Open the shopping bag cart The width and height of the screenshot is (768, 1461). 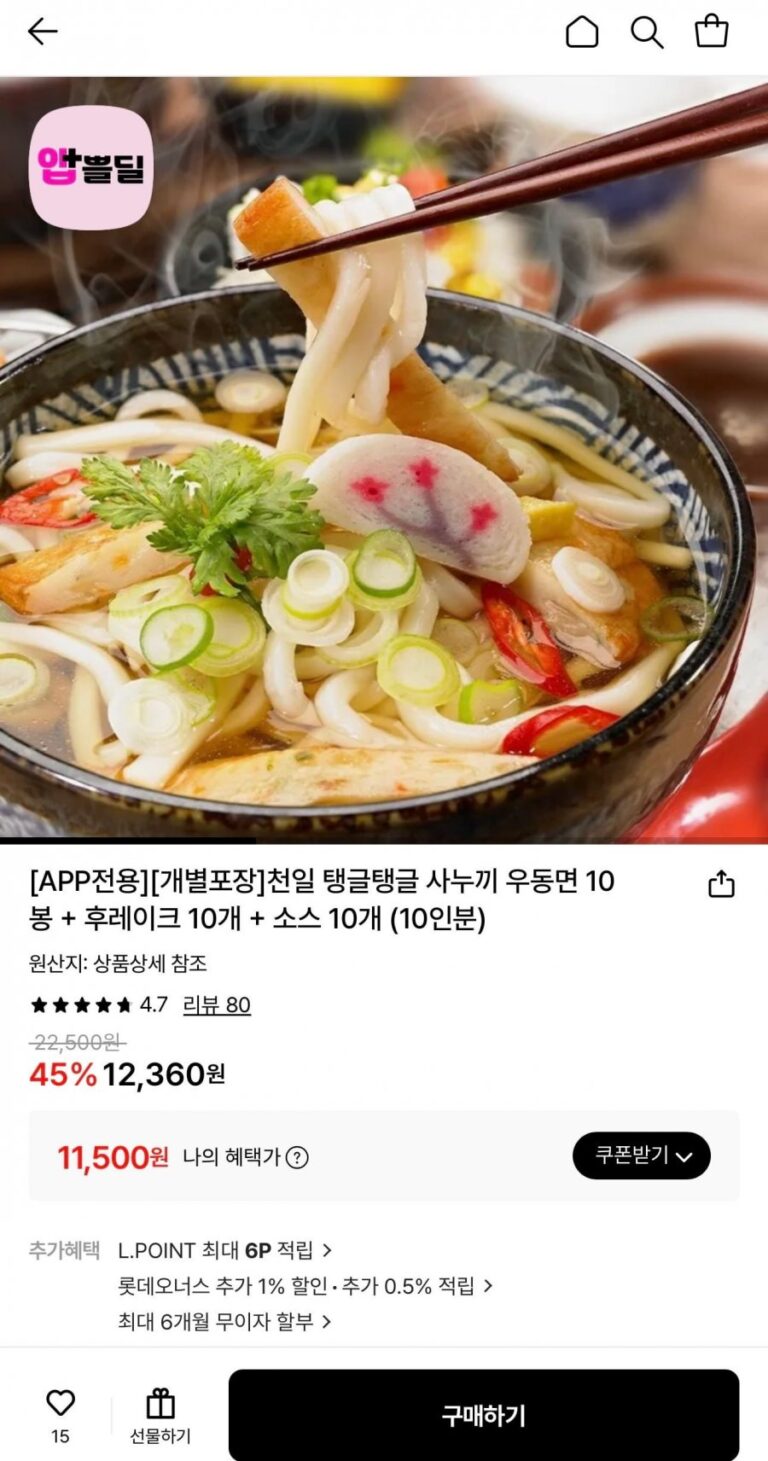click(711, 32)
